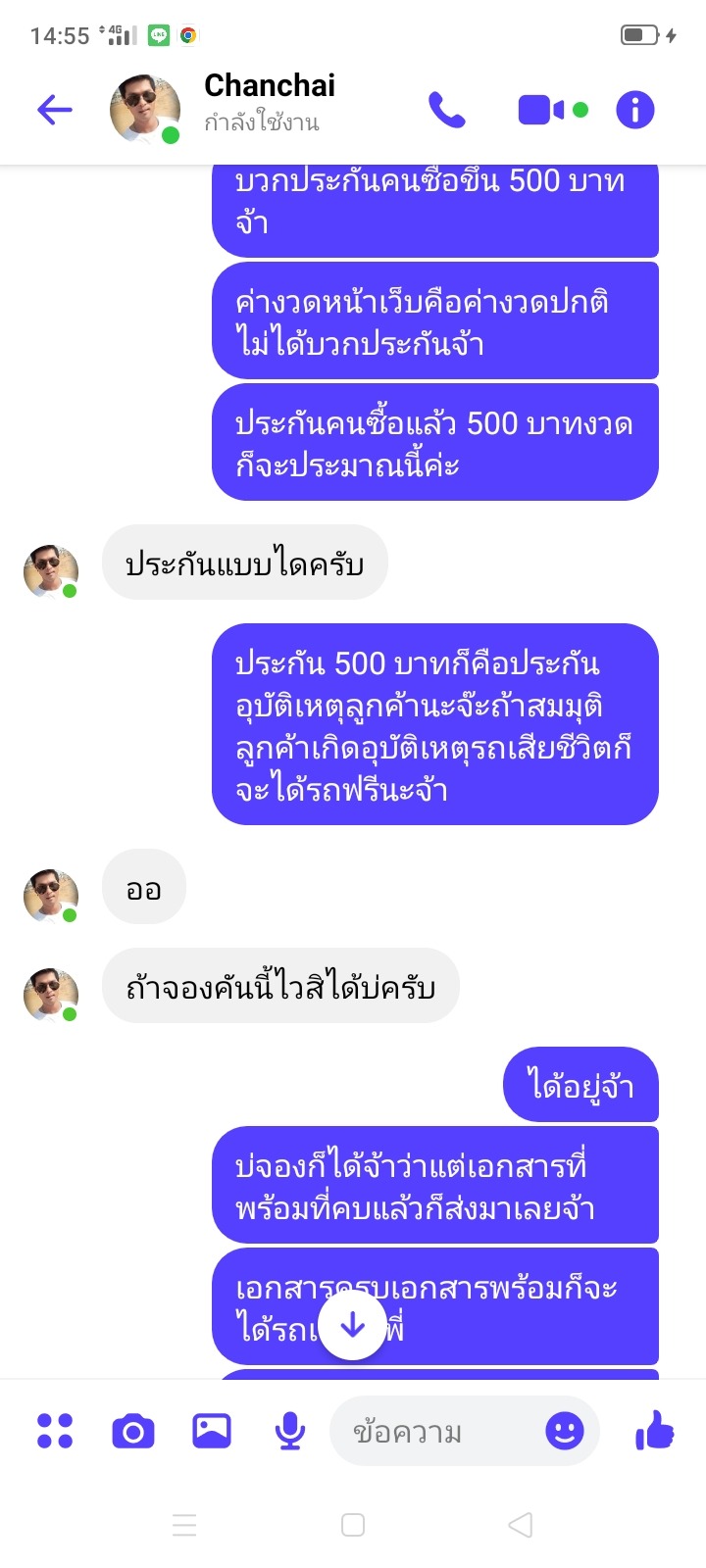
Task: Focus the ข้อความ message field
Action: coord(431,1432)
